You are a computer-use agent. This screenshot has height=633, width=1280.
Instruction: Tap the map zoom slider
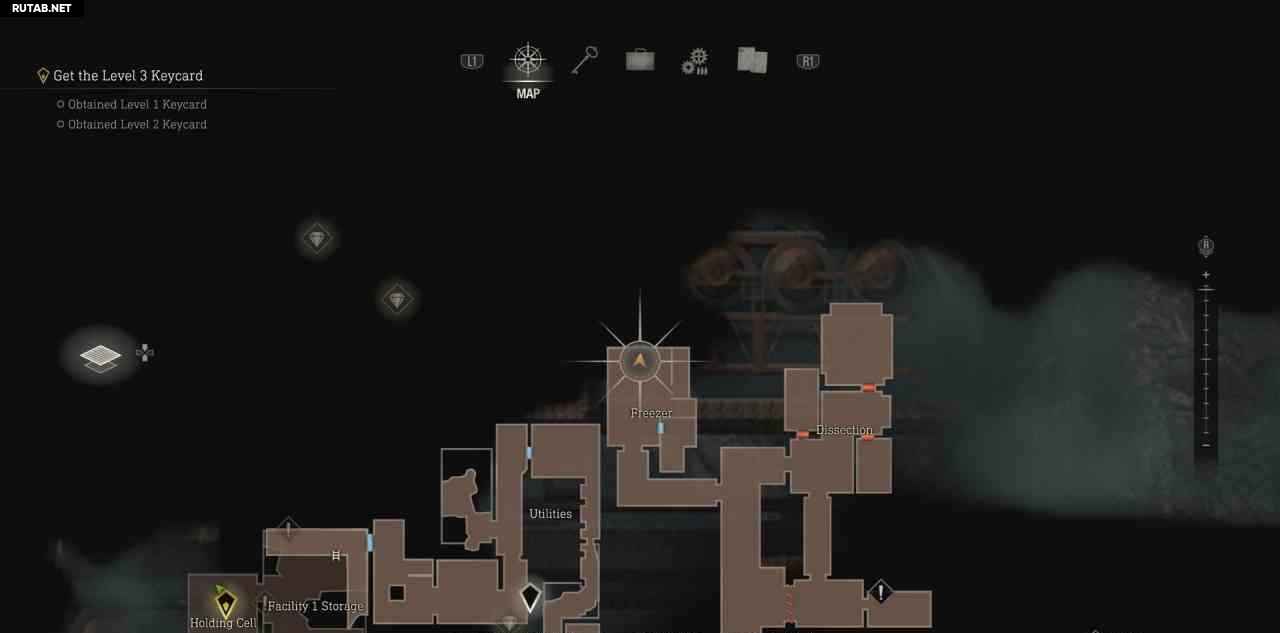pos(1206,360)
